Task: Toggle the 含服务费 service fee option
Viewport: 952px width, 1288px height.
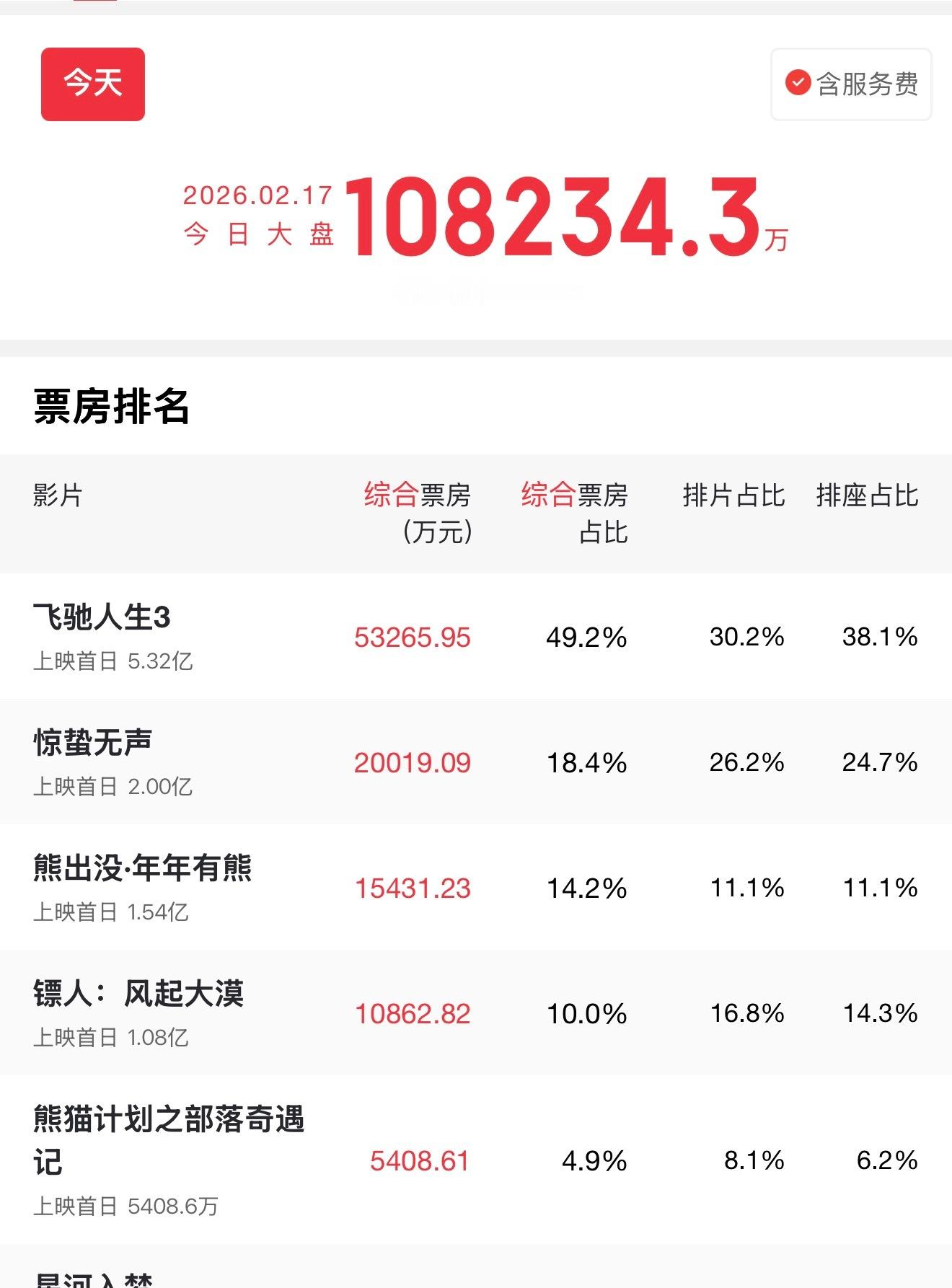Action: tap(850, 84)
